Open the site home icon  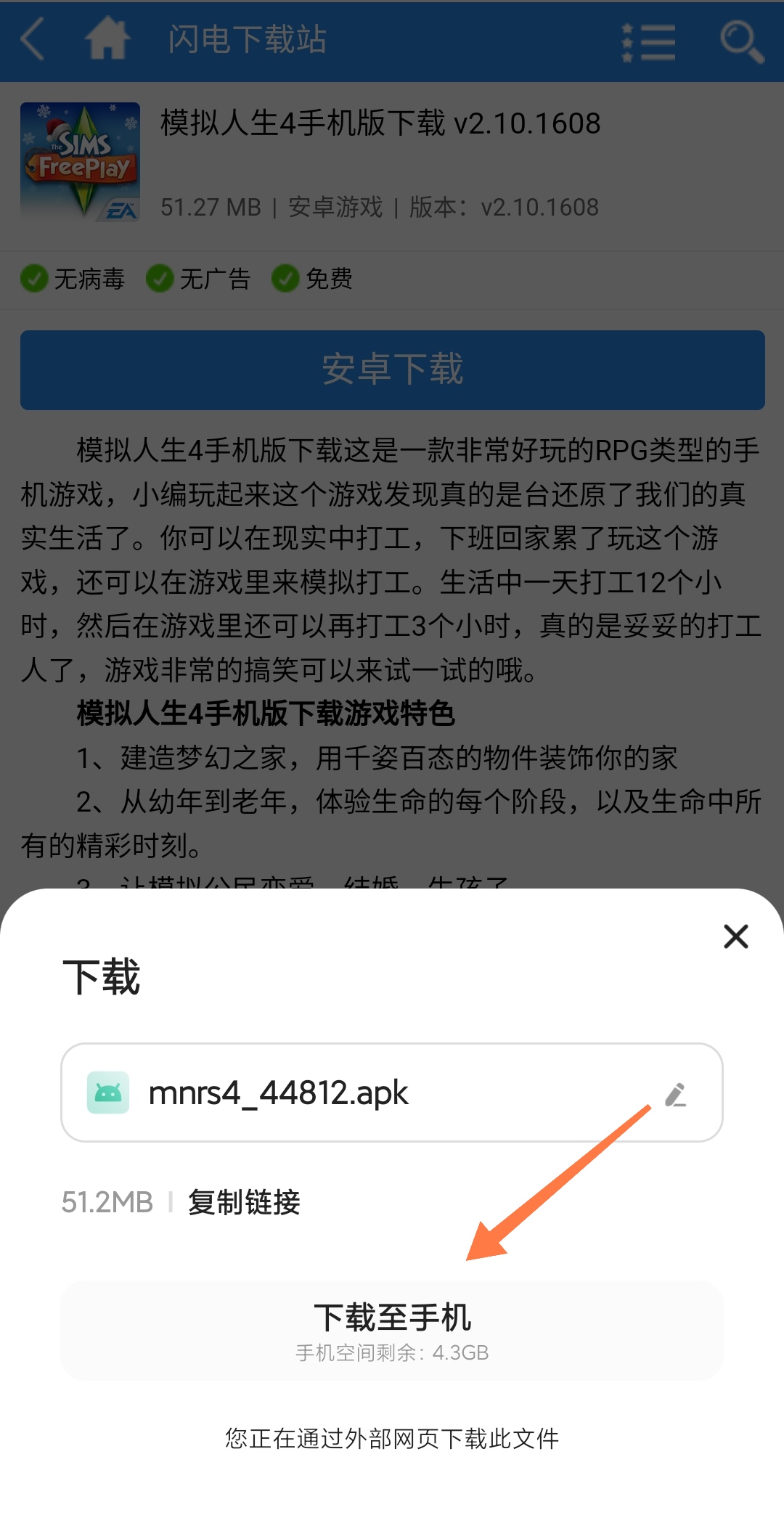click(x=107, y=40)
